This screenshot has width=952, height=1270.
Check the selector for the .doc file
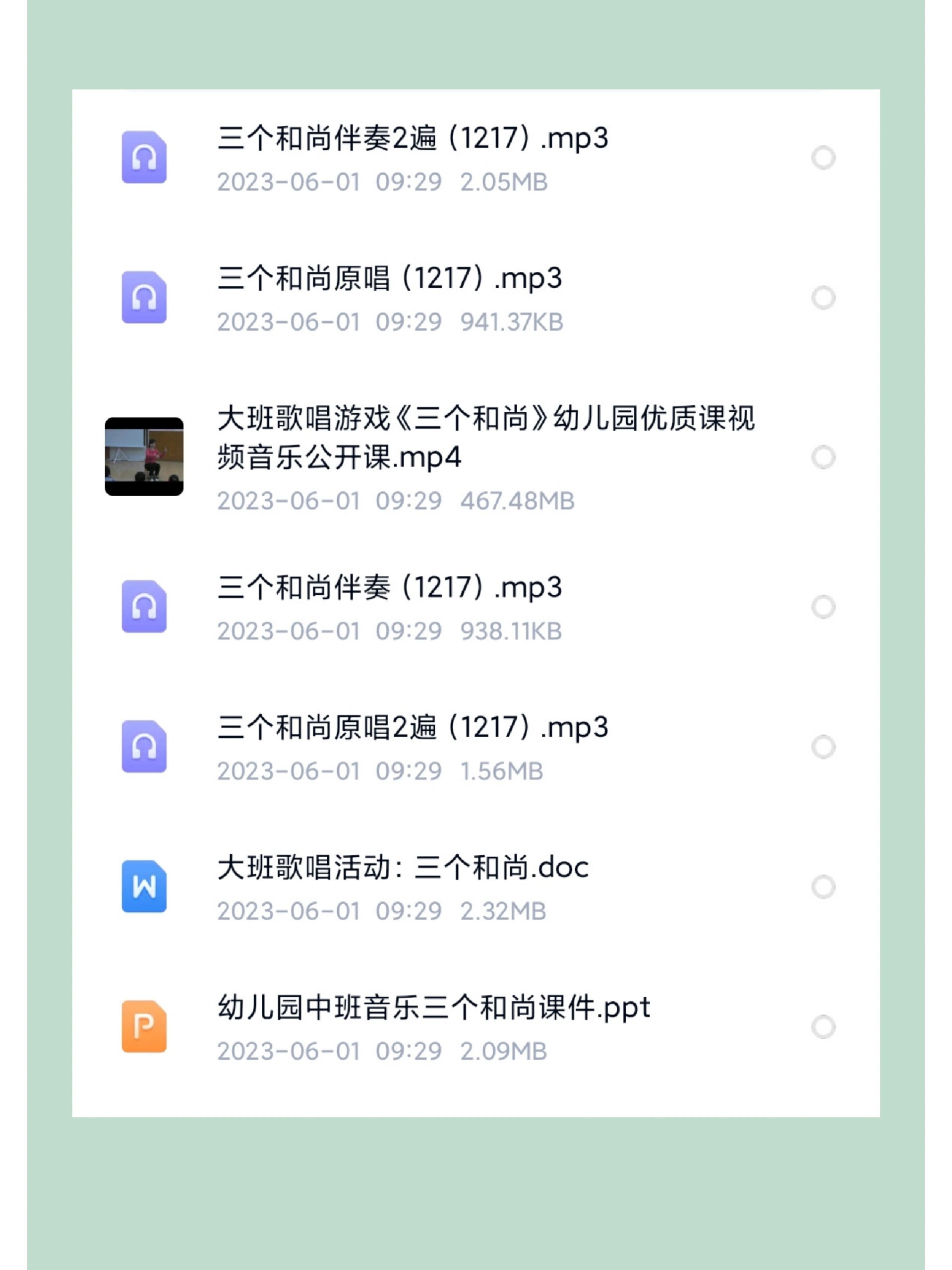pos(823,887)
